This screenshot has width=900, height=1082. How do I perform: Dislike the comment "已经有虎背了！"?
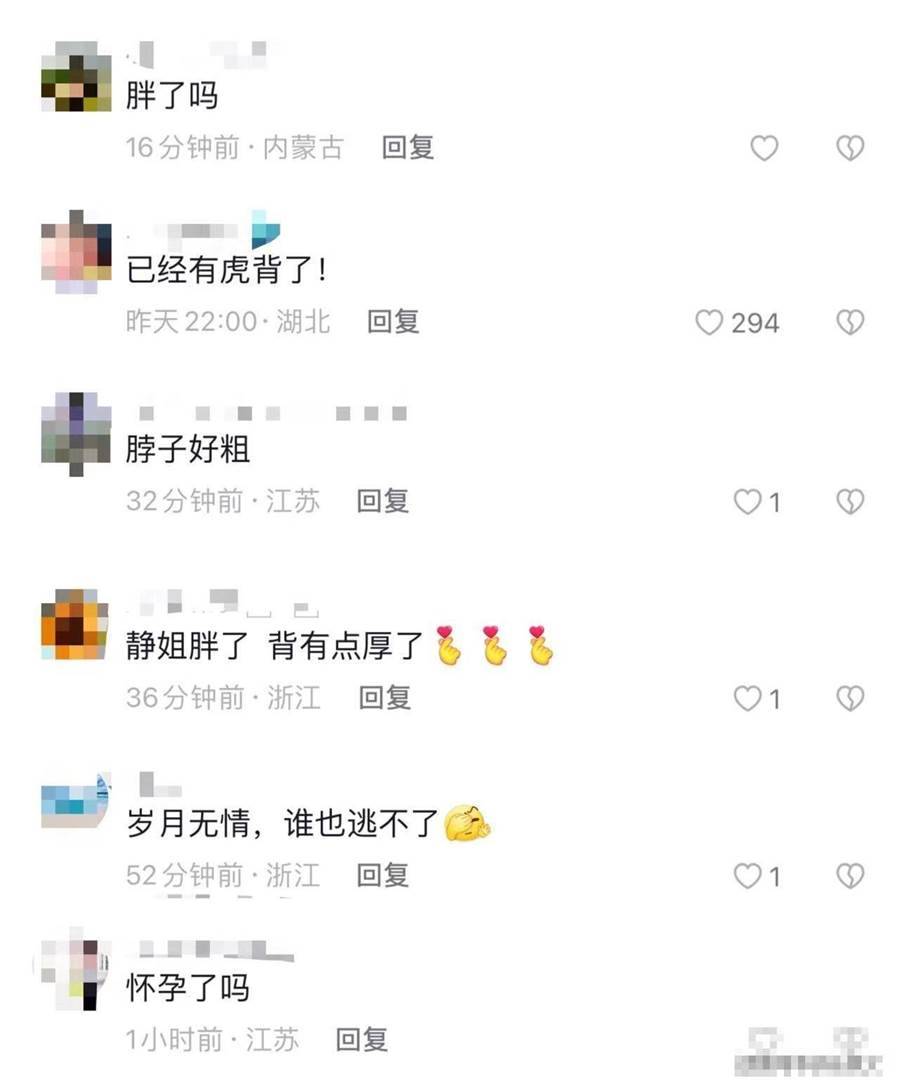(849, 322)
